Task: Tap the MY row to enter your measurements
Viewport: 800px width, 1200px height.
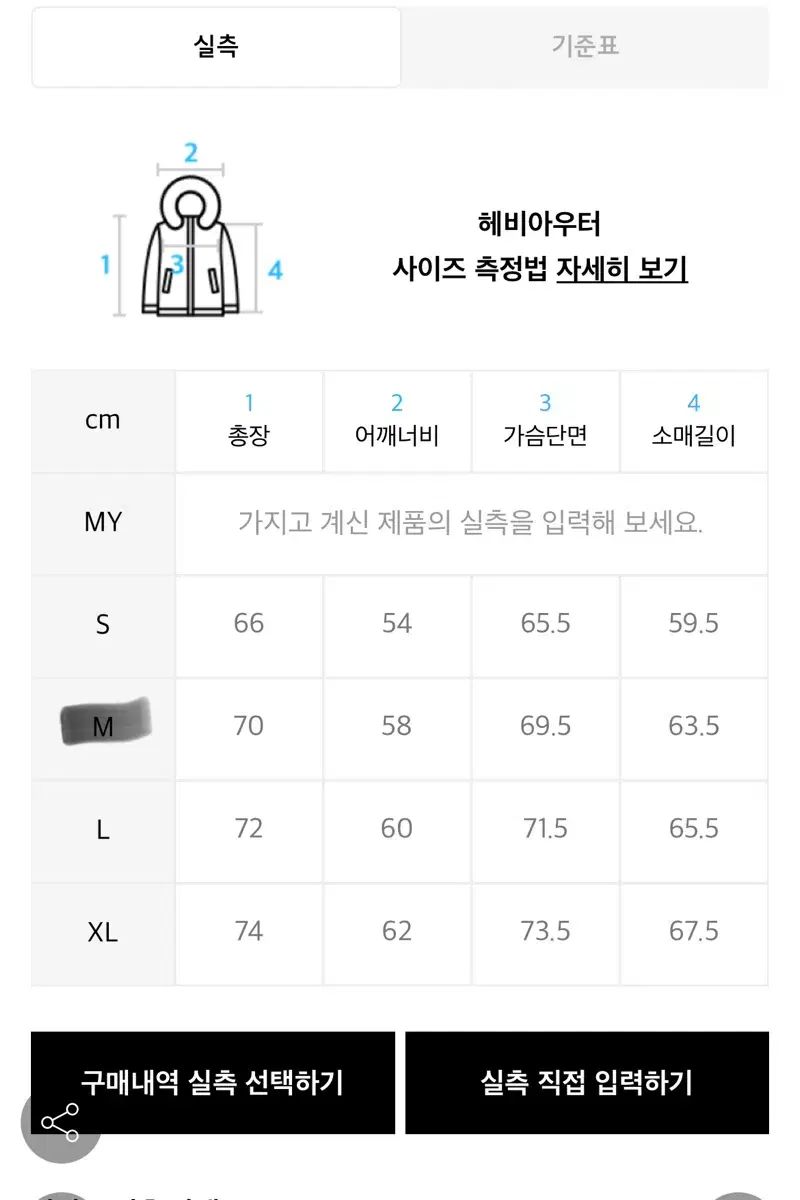Action: (470, 523)
